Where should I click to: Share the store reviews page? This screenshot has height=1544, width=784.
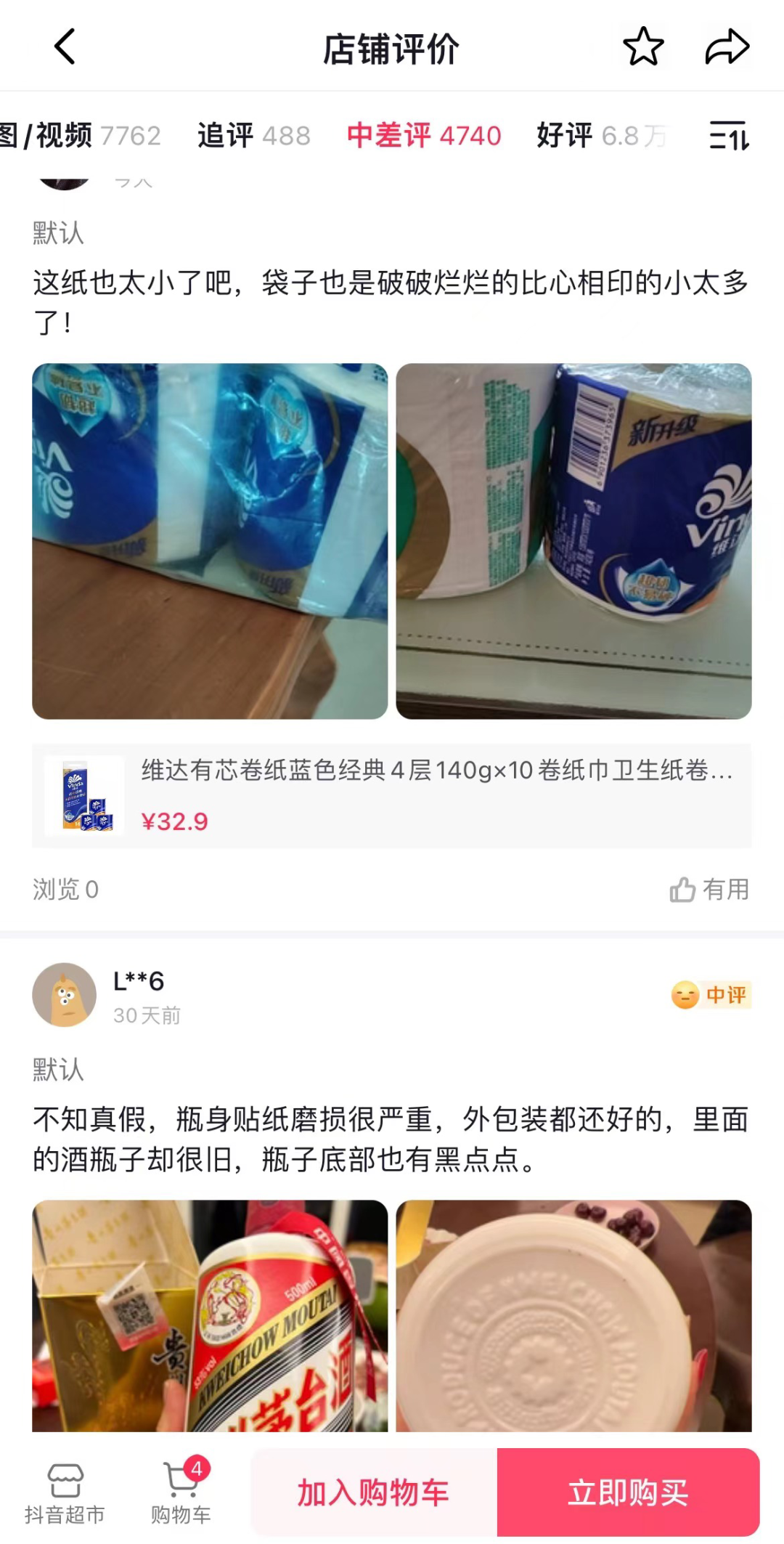pos(727,47)
